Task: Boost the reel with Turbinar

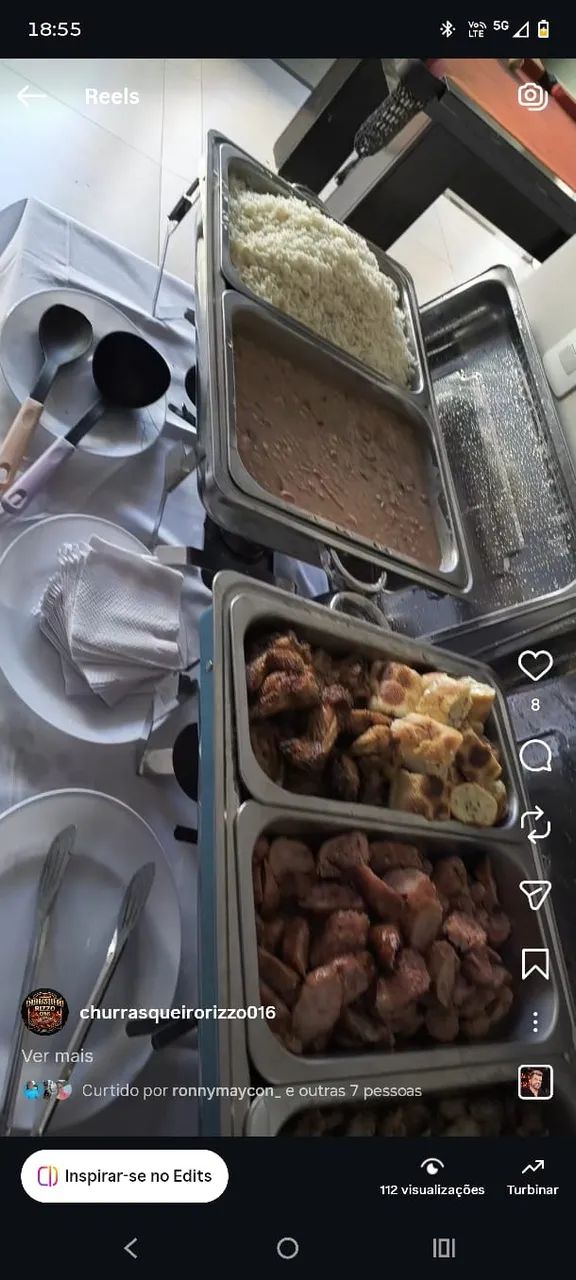Action: click(532, 1177)
